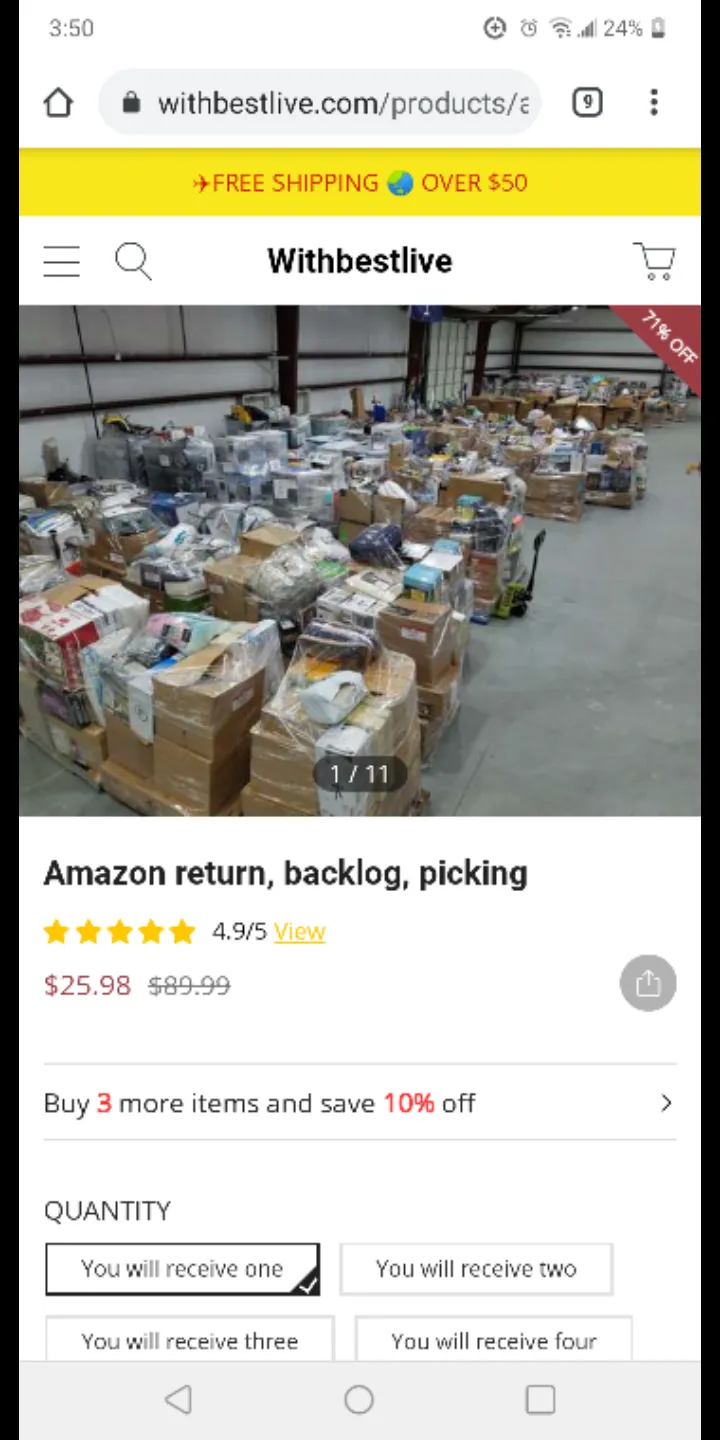Go back with the system back button
The width and height of the screenshot is (720, 1440).
pyautogui.click(x=179, y=1400)
